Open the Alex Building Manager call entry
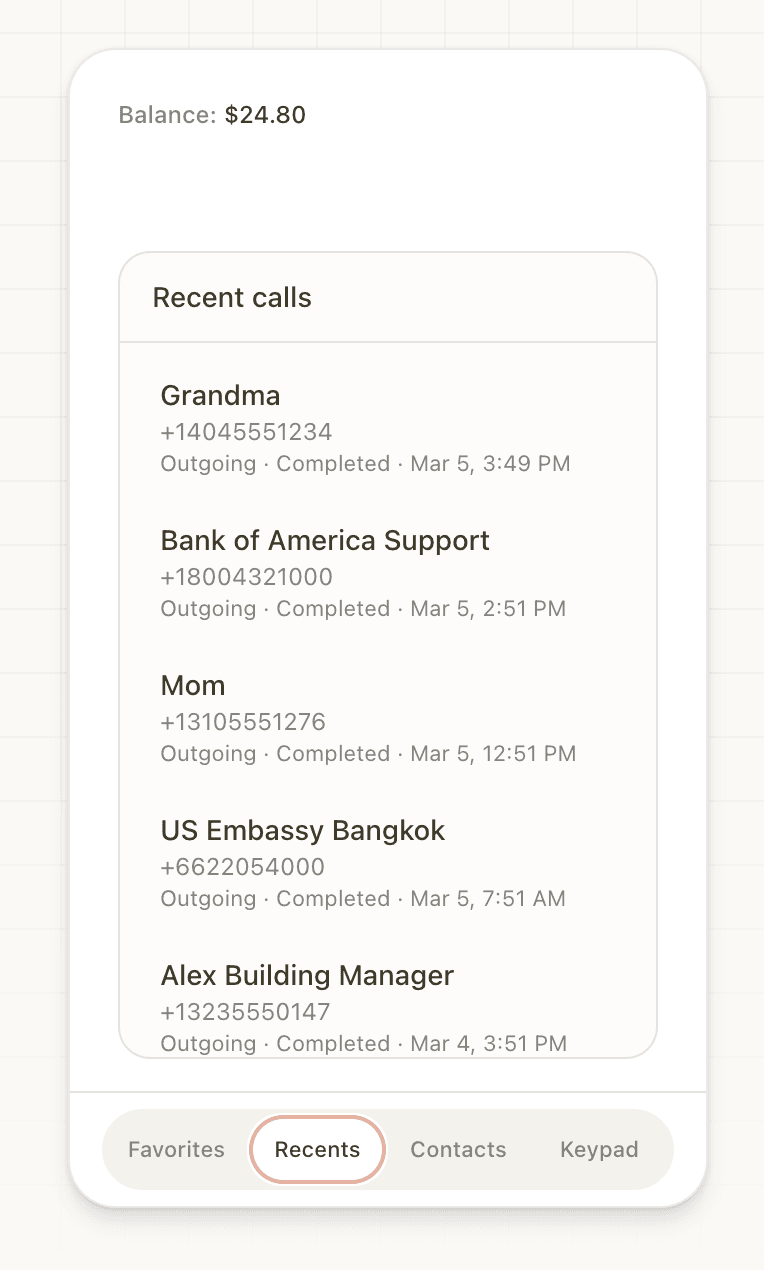Screen dimensions: 764x1270 (x=307, y=975)
